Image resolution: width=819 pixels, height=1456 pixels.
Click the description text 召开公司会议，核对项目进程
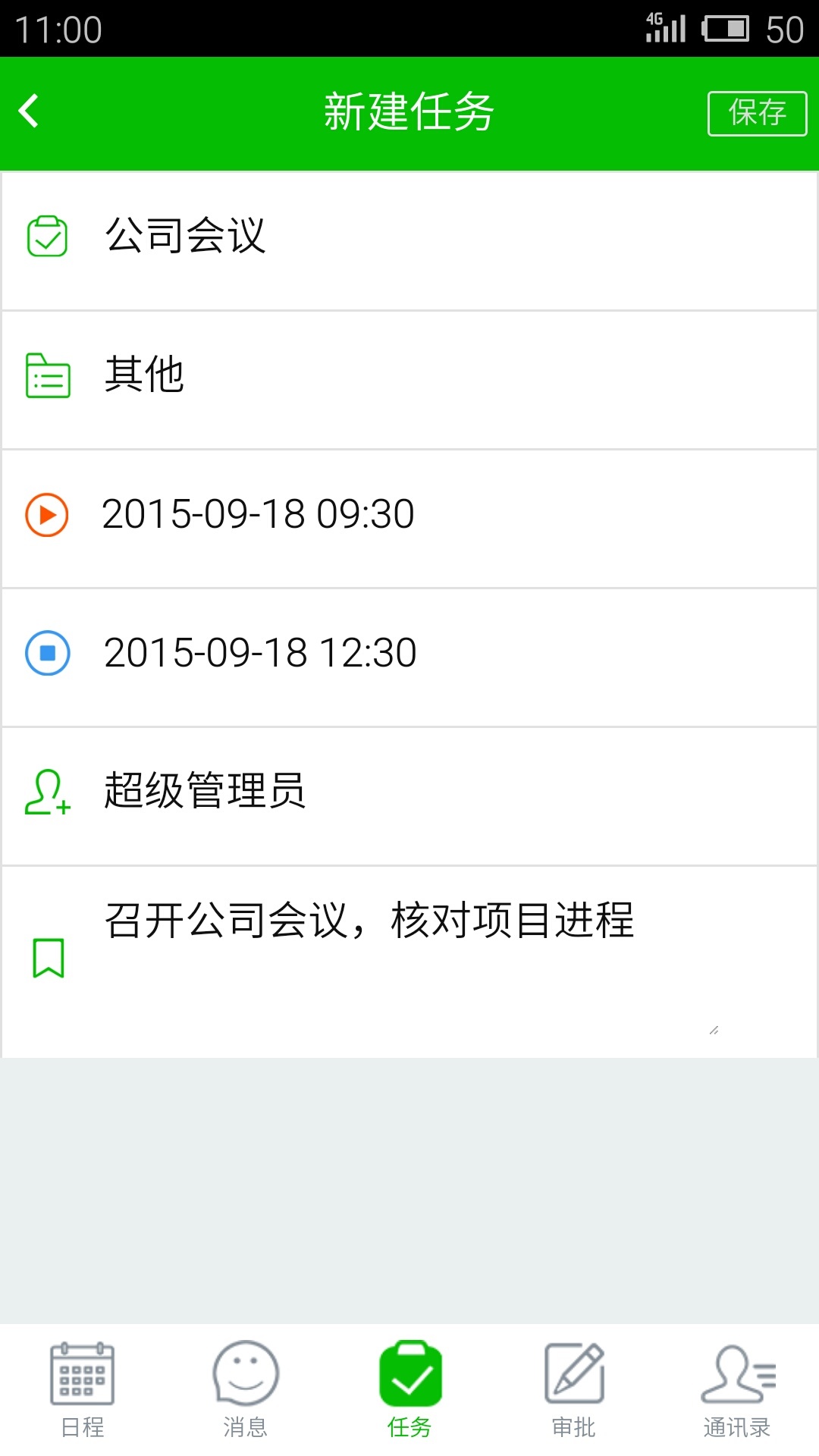point(372,919)
